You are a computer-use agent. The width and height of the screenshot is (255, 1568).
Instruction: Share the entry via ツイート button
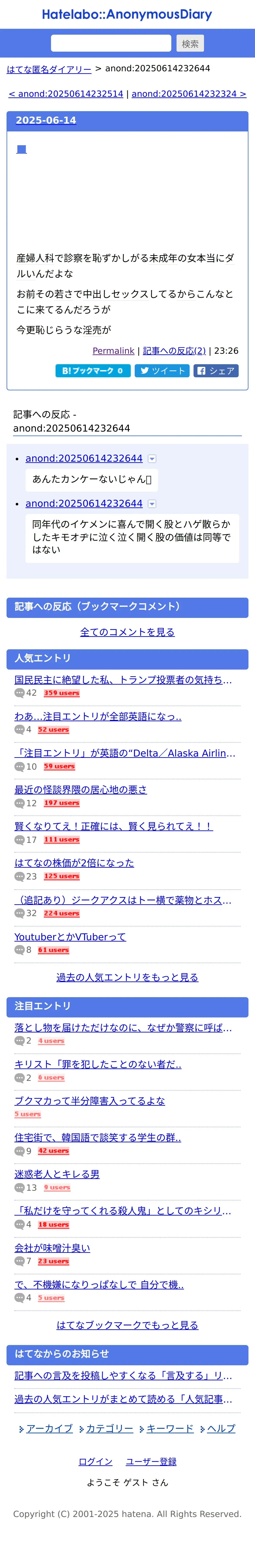click(x=162, y=371)
